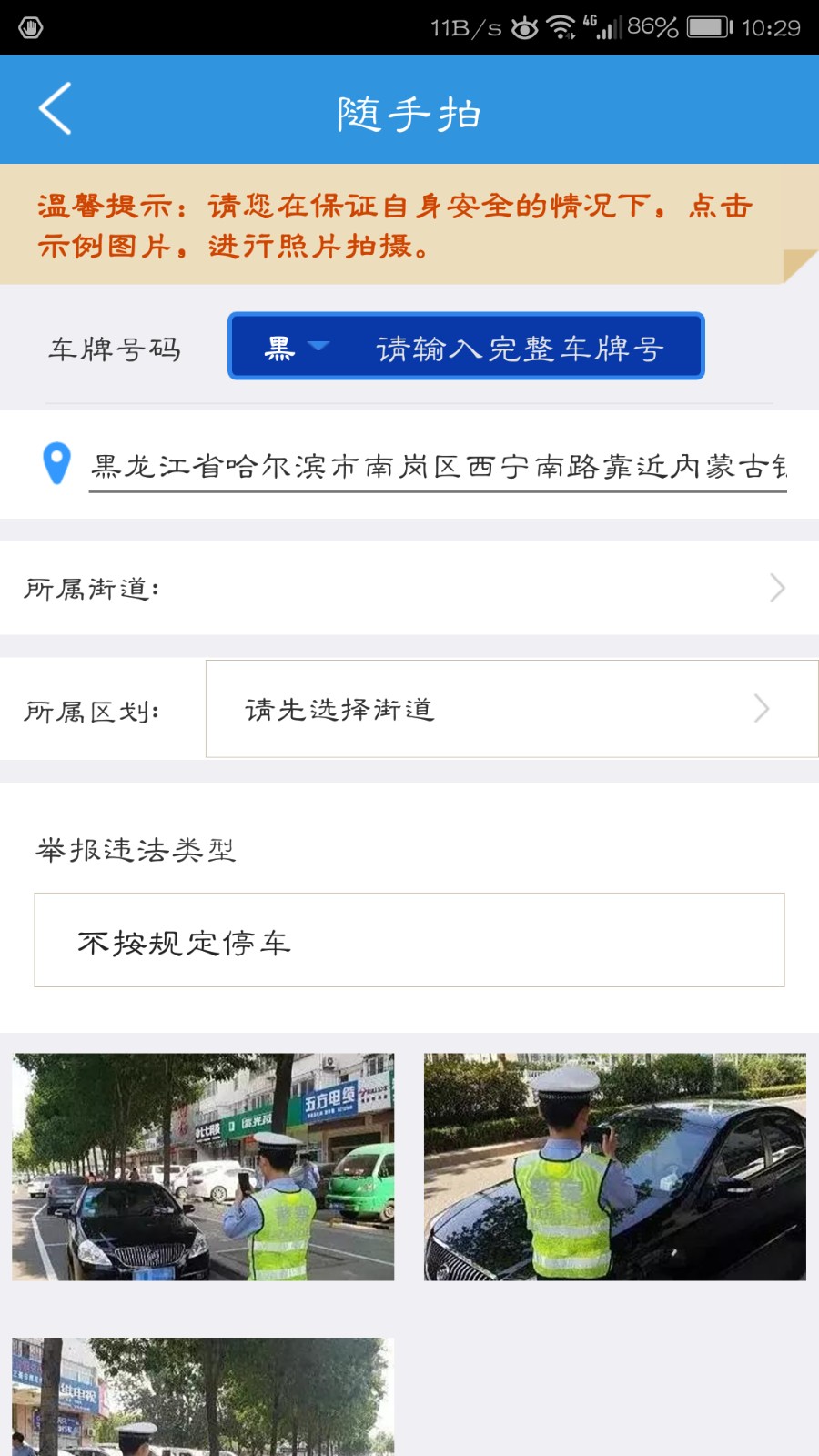The image size is (819, 1456).
Task: Open the 黑 province abbreviation dropdown
Action: point(291,347)
